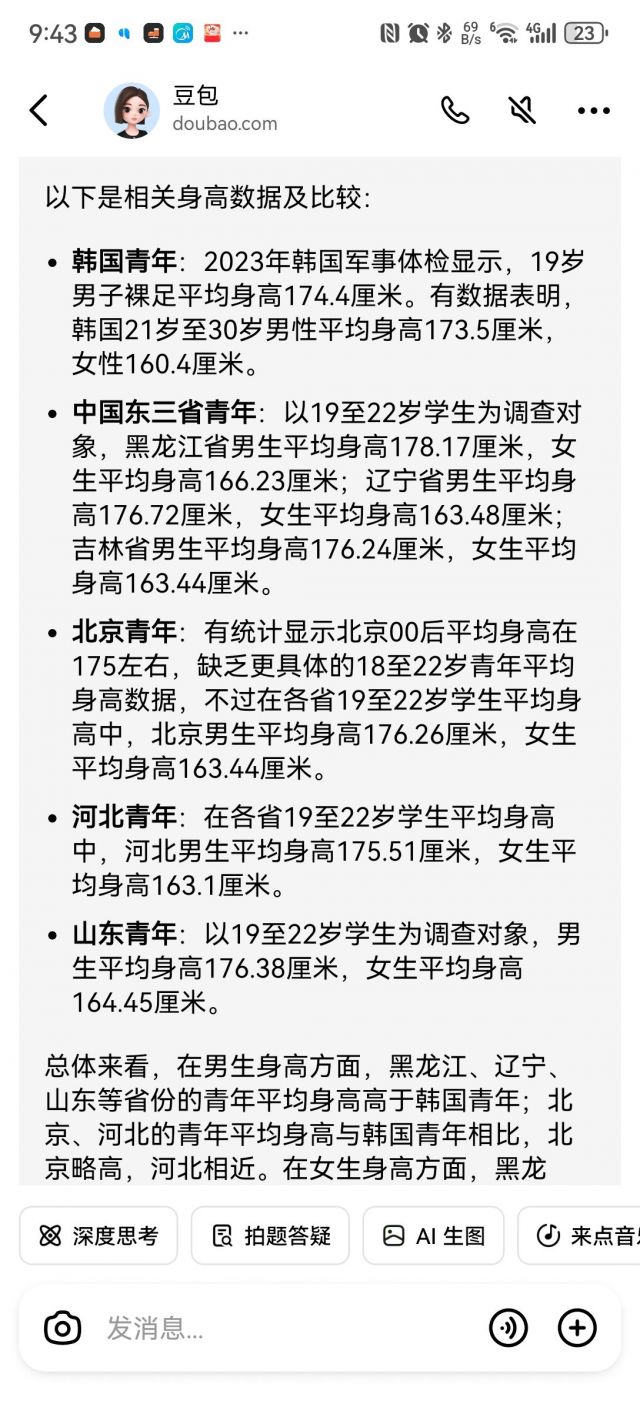Open the three-dot overflow menu
Screen dimensions: 640x1411
(593, 110)
